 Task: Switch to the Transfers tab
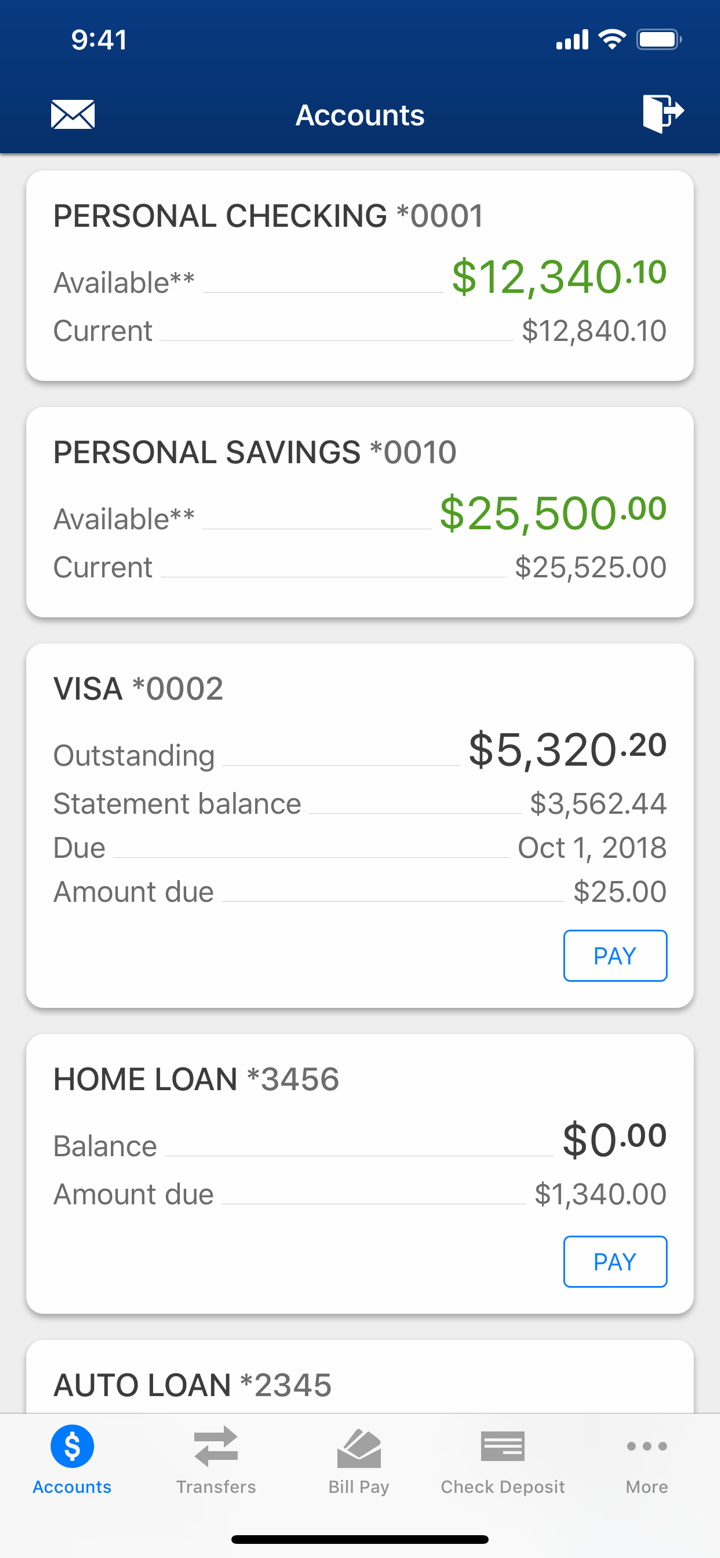tap(216, 1460)
